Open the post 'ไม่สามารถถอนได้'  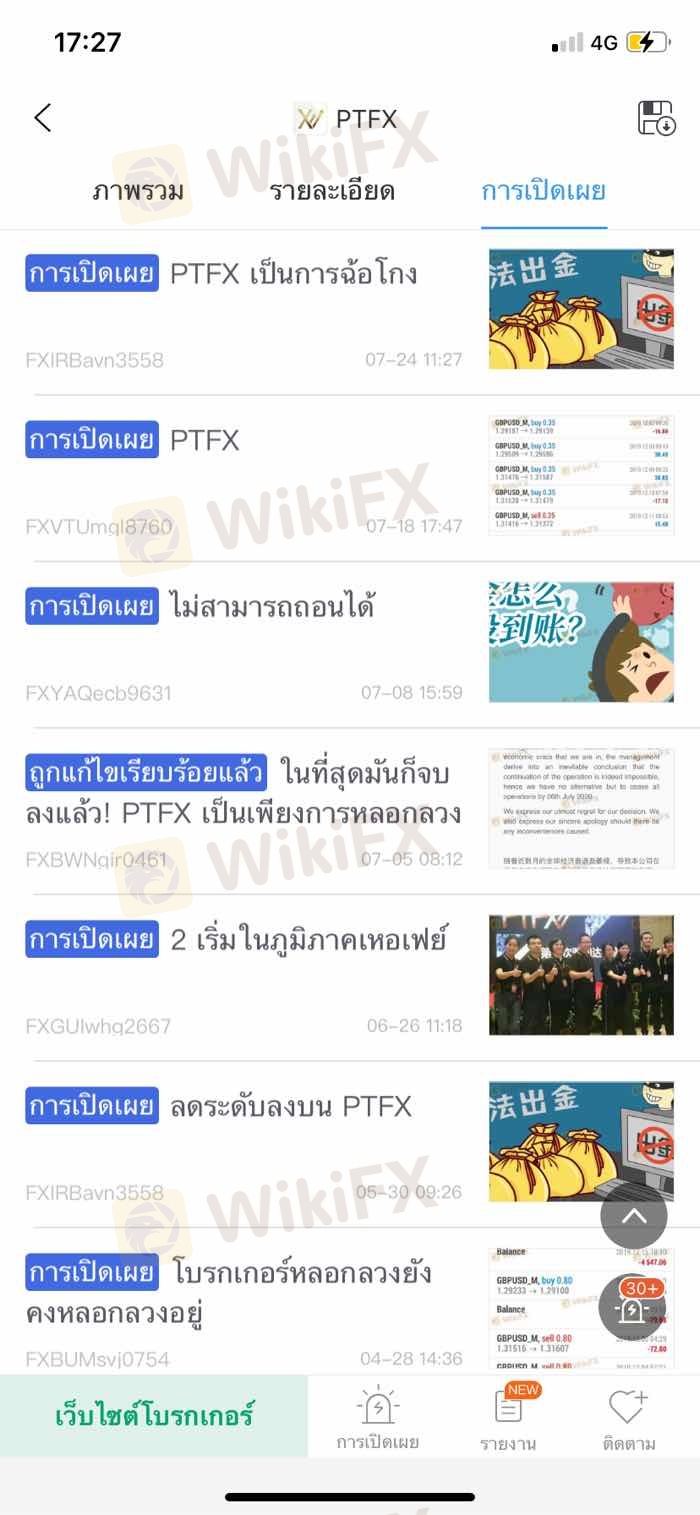click(272, 607)
